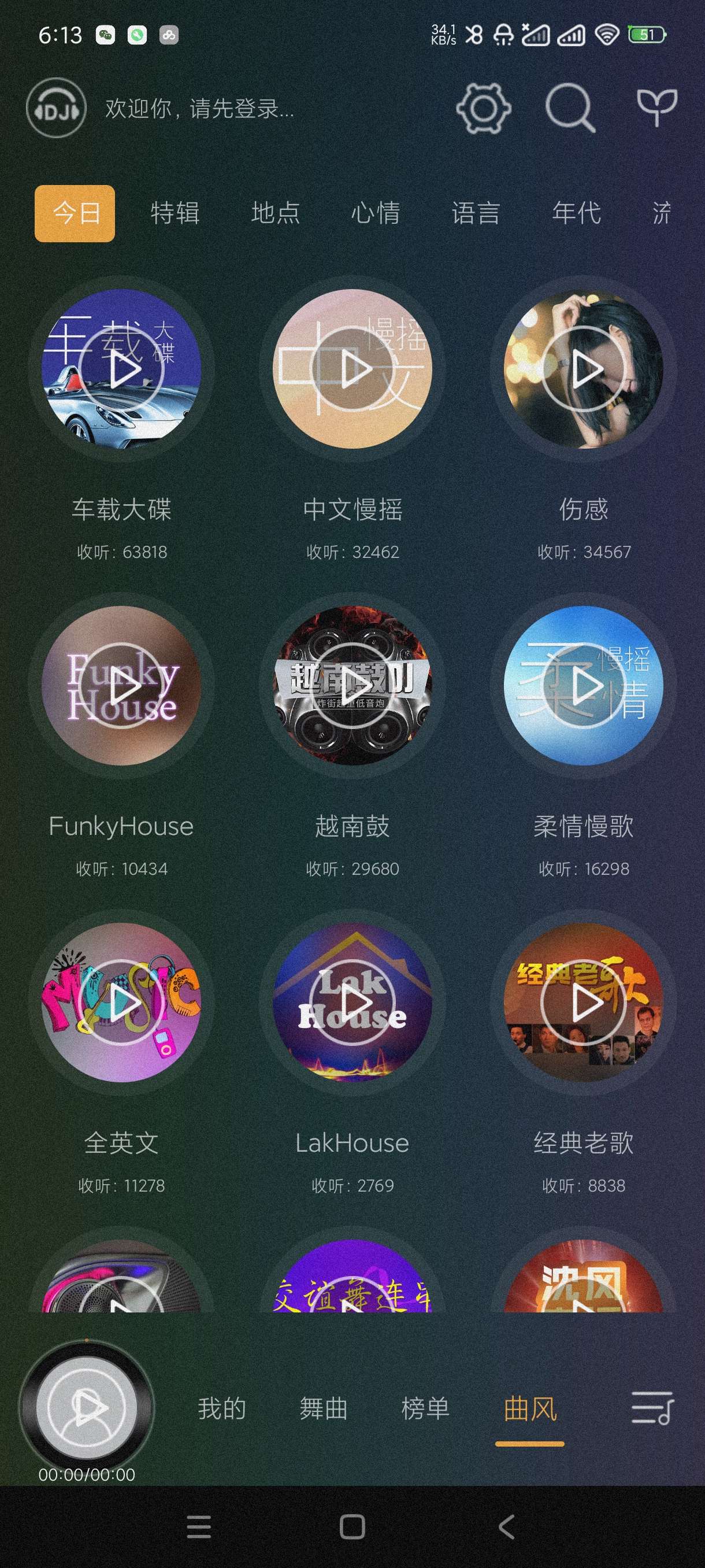Select the 年代 tab
This screenshot has height=1568, width=705.
(x=576, y=213)
